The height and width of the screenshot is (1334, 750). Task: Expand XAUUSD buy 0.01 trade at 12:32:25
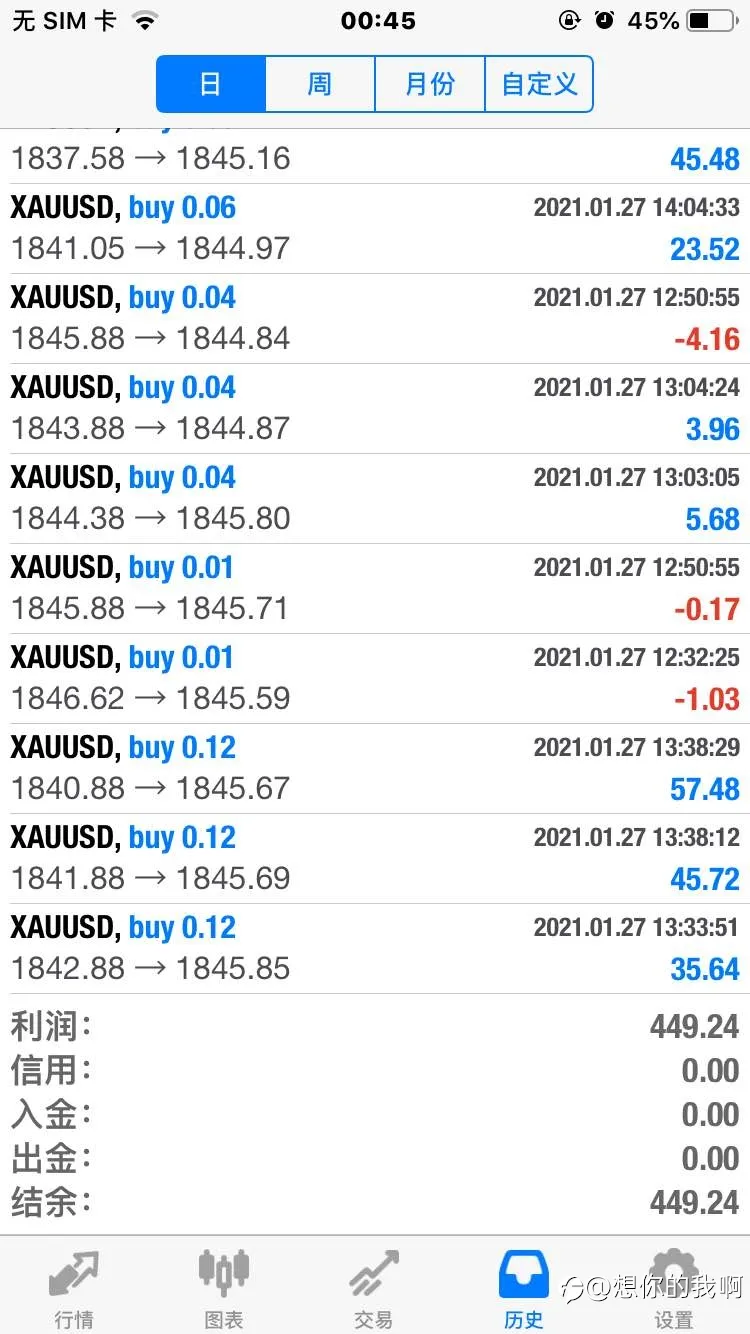375,679
